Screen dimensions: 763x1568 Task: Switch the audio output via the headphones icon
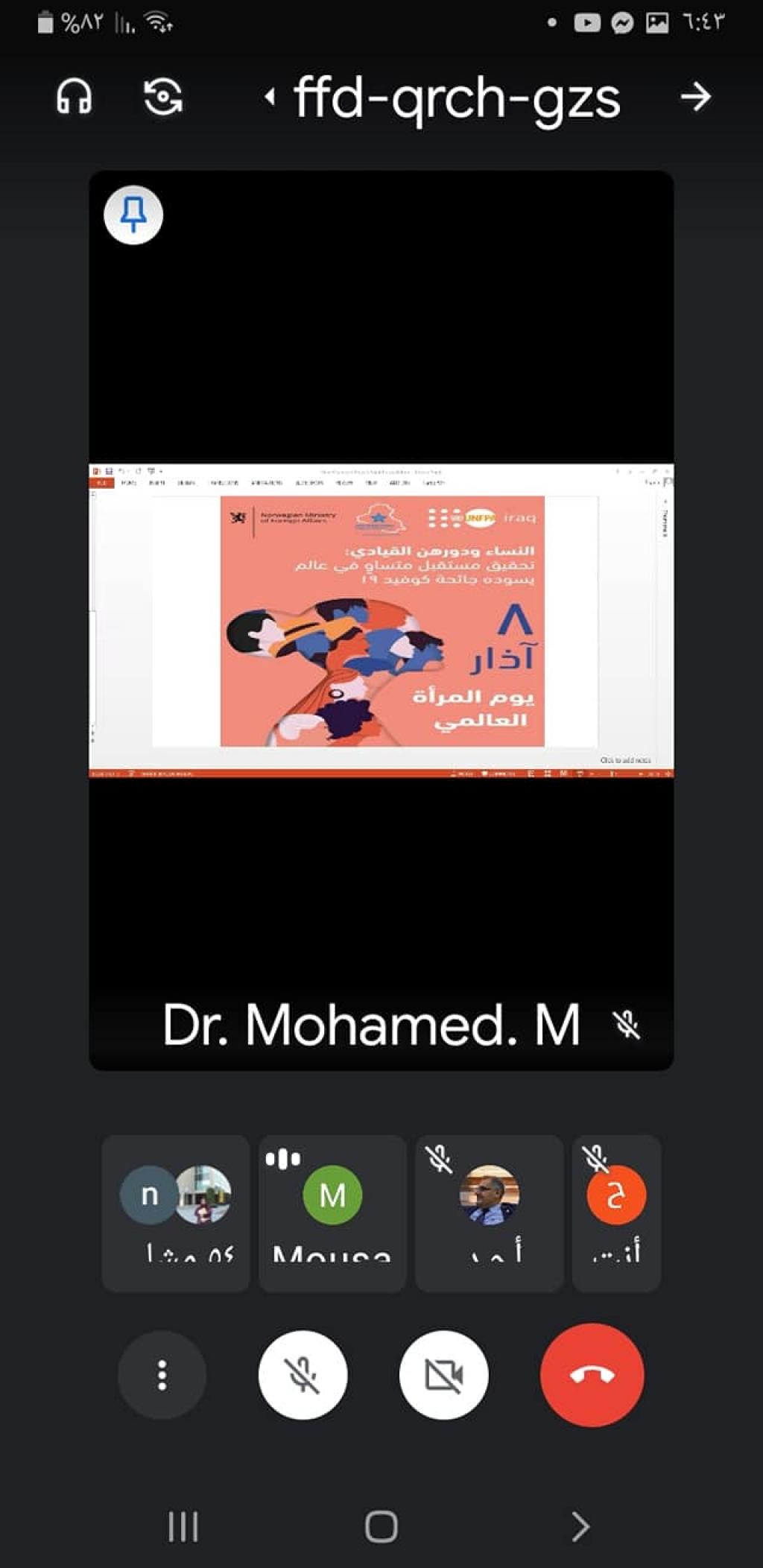[75, 97]
